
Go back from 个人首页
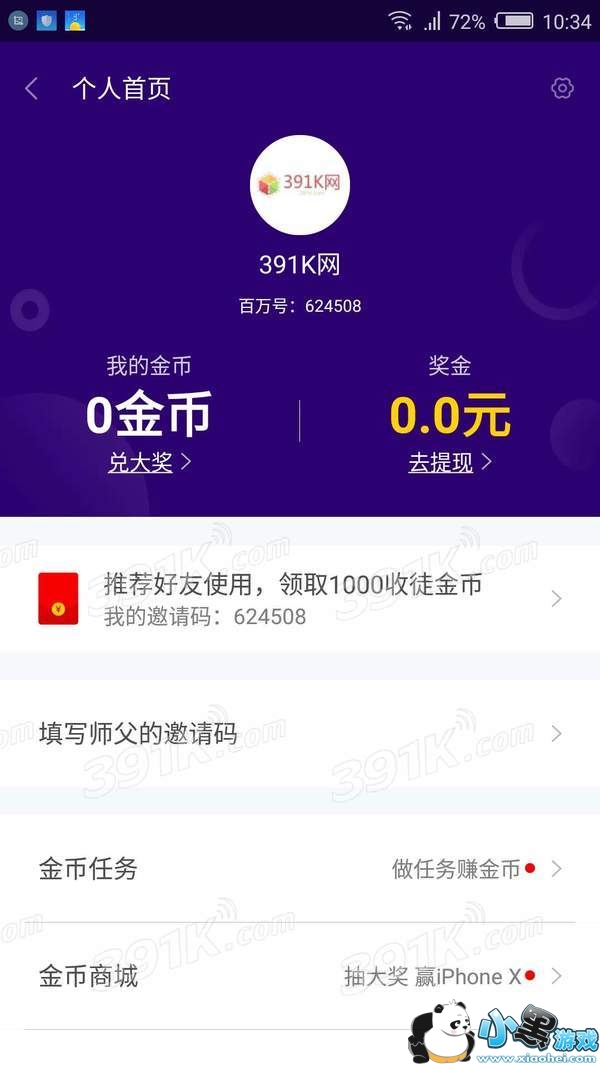point(31,88)
